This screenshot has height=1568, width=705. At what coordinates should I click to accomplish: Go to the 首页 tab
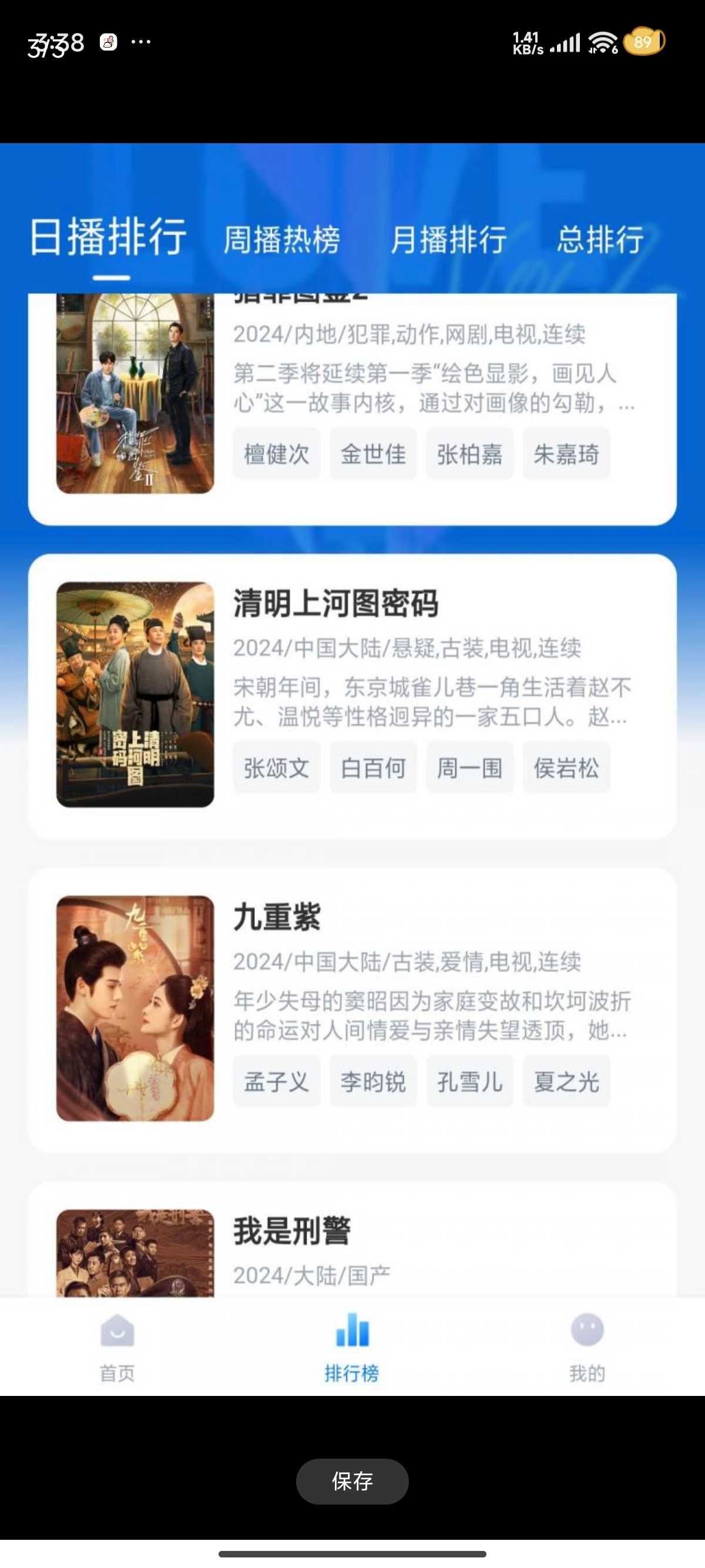click(x=117, y=1347)
